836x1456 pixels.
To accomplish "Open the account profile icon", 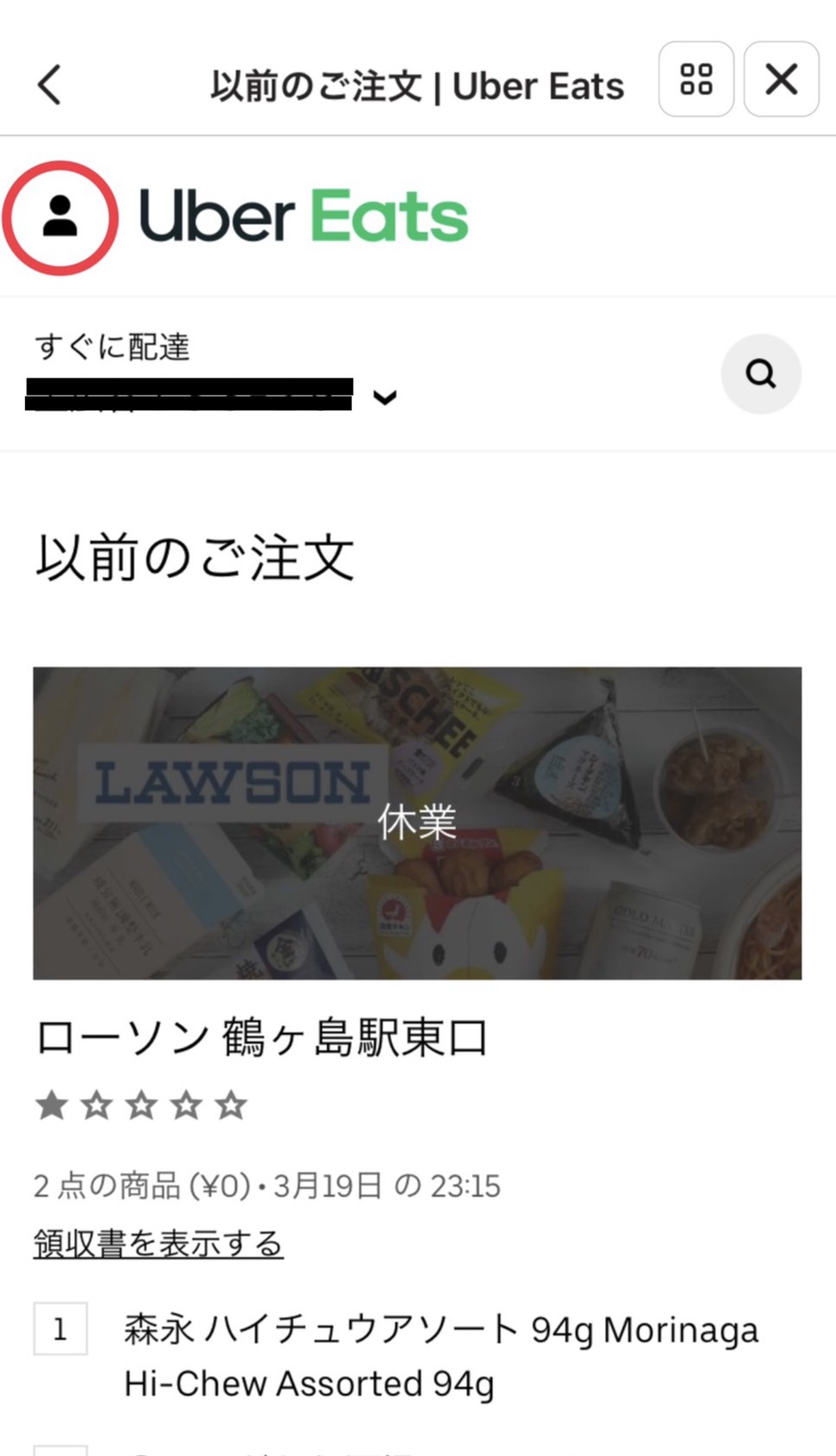I will pos(60,218).
